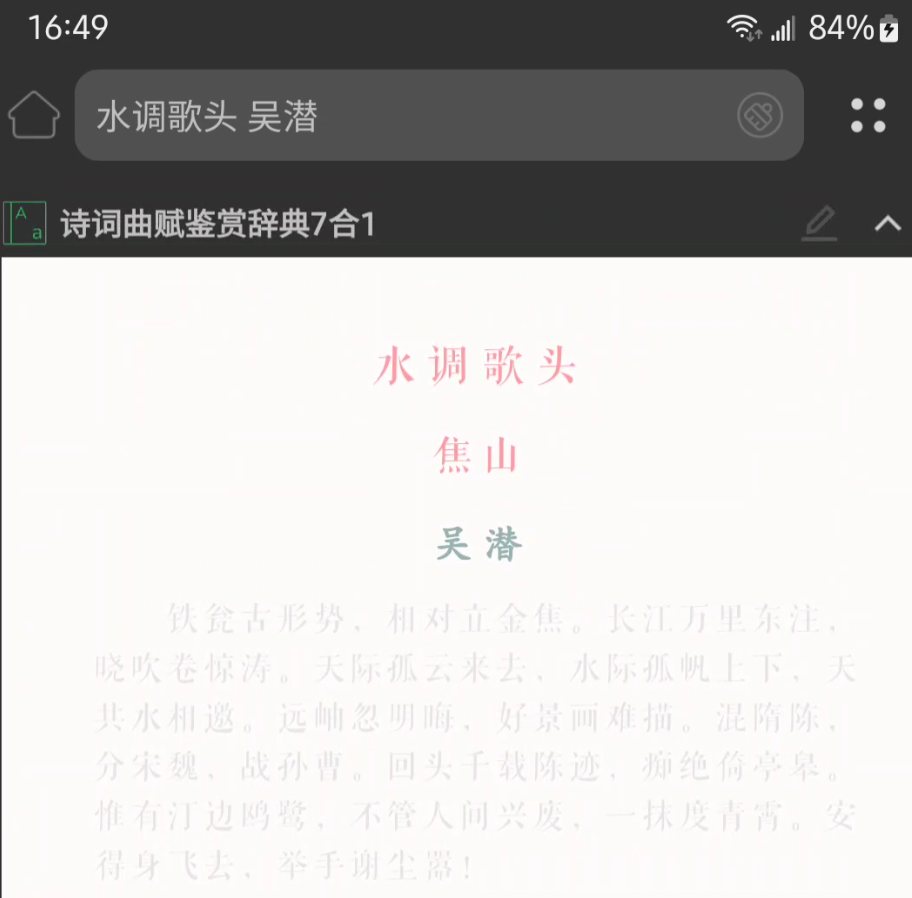Open the 诗词曲赋鉴赏辞典7合1 dictionary header
Screen dimensions: 912x898
tap(218, 224)
